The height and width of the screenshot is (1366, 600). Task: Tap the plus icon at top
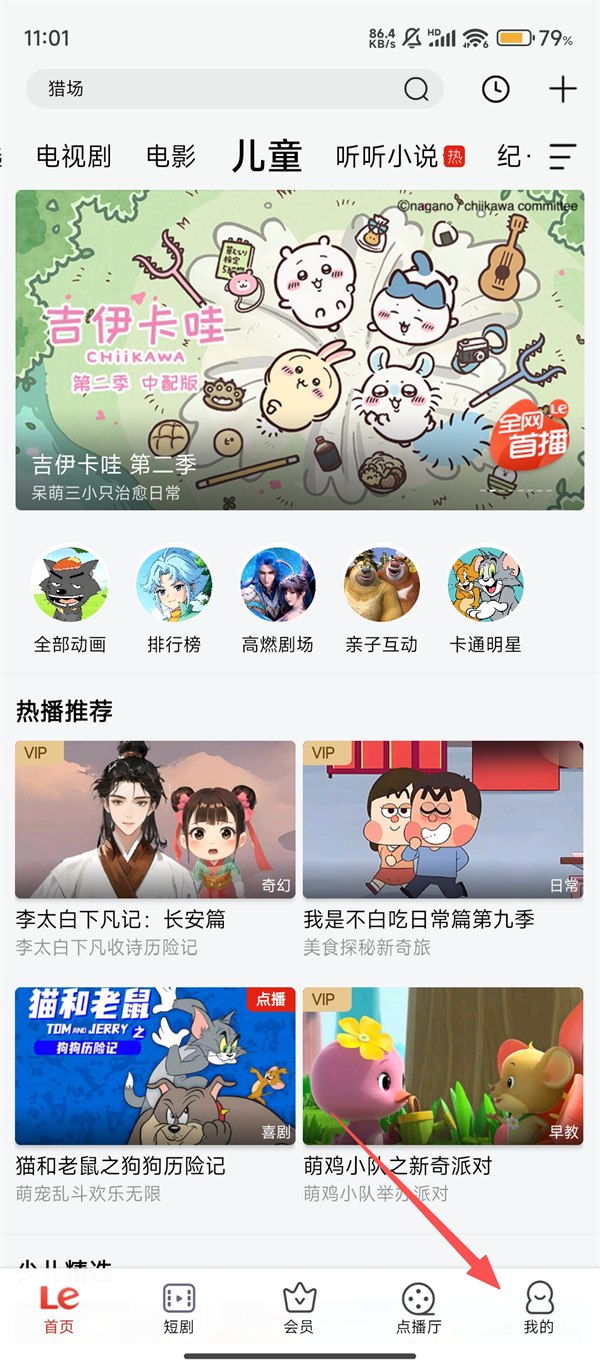pos(563,89)
